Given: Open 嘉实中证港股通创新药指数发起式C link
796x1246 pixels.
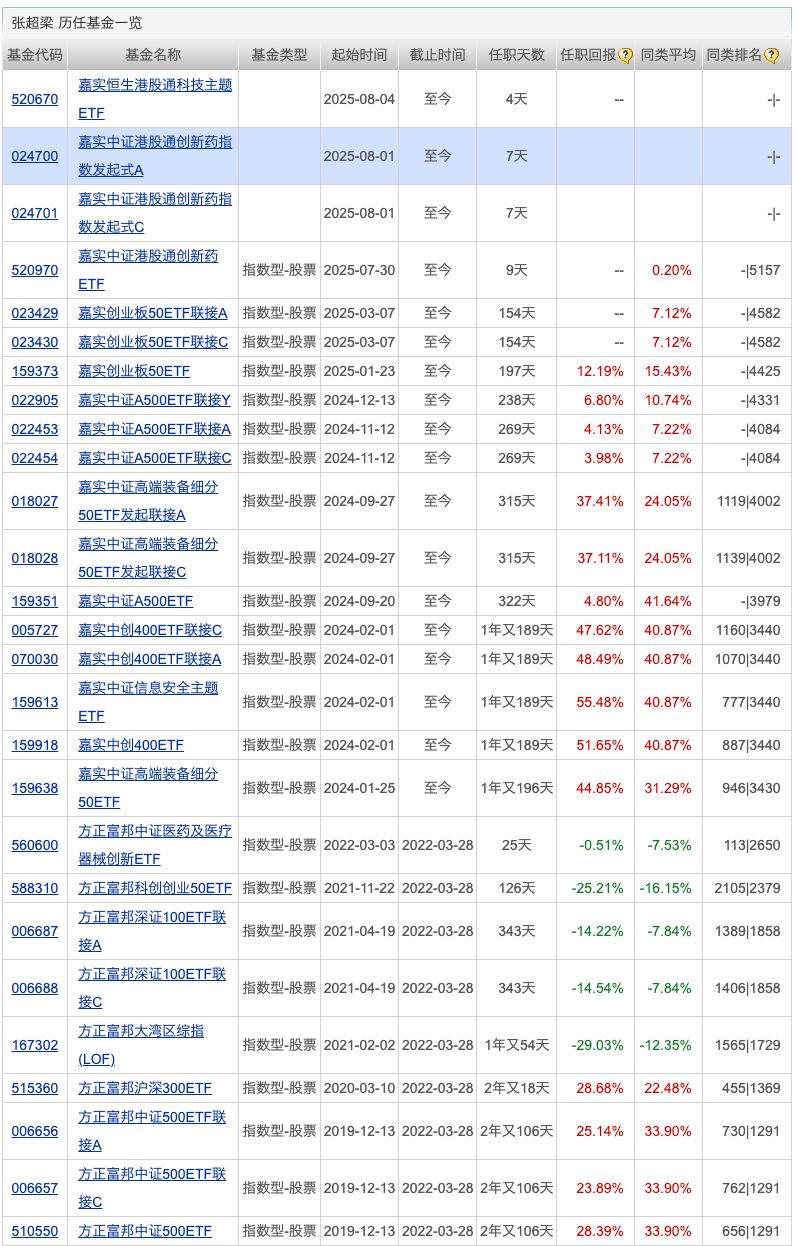Looking at the screenshot, I should pos(155,200).
